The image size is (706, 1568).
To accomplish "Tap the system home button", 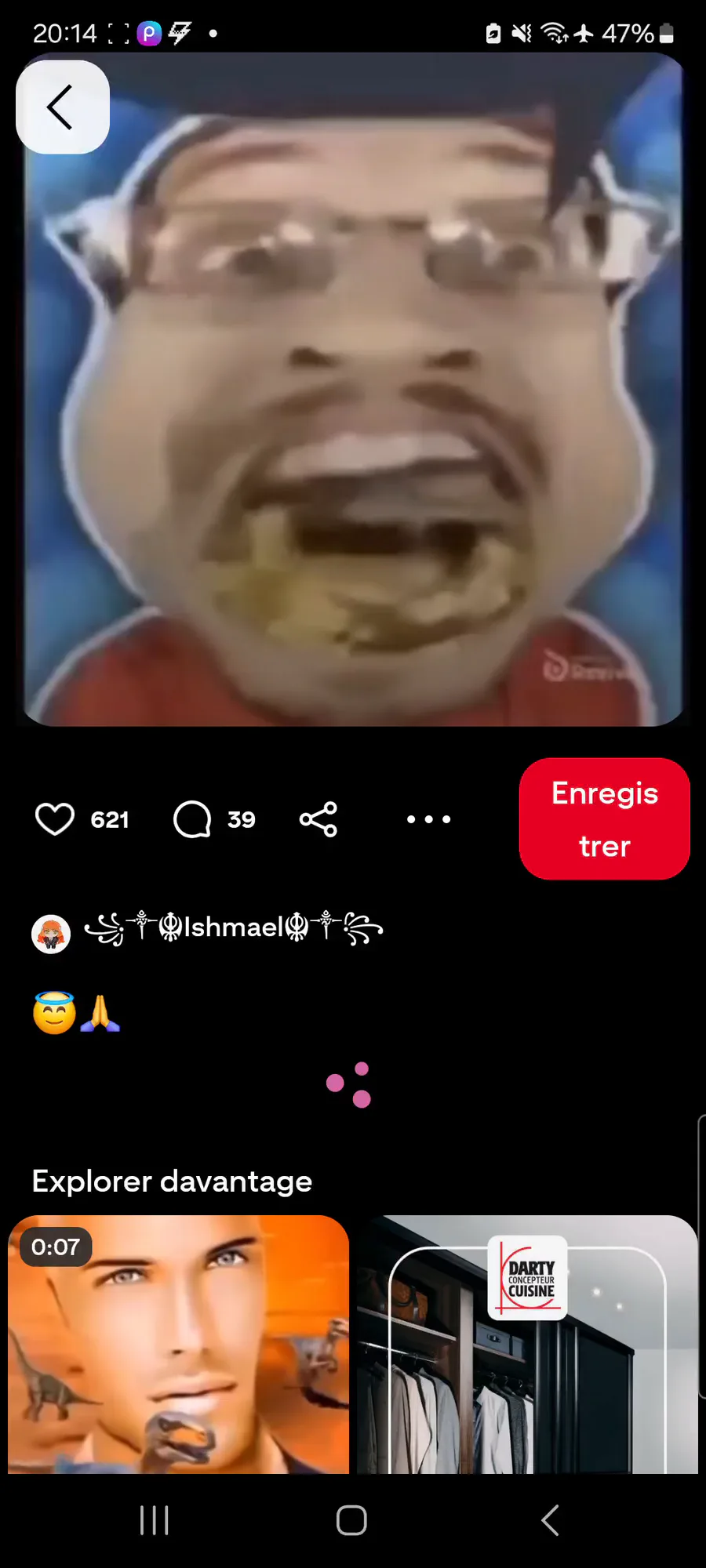I will pos(351,1520).
